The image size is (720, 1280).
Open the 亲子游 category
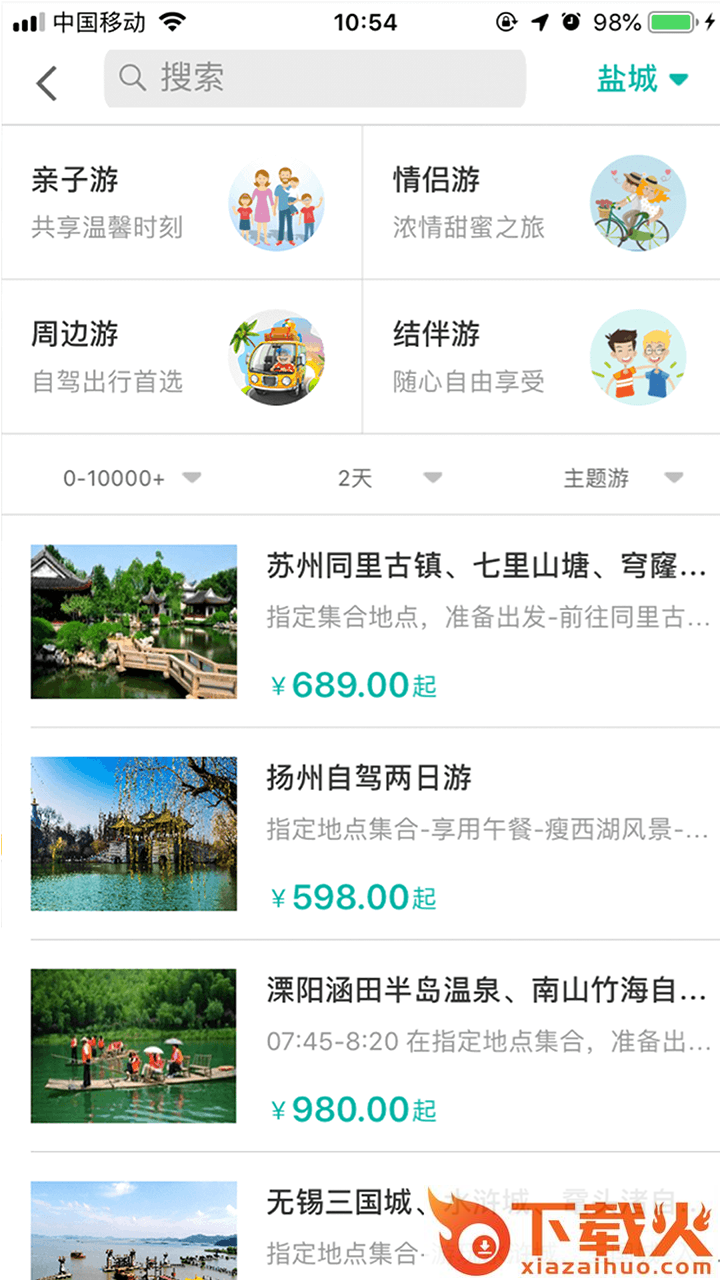181,203
